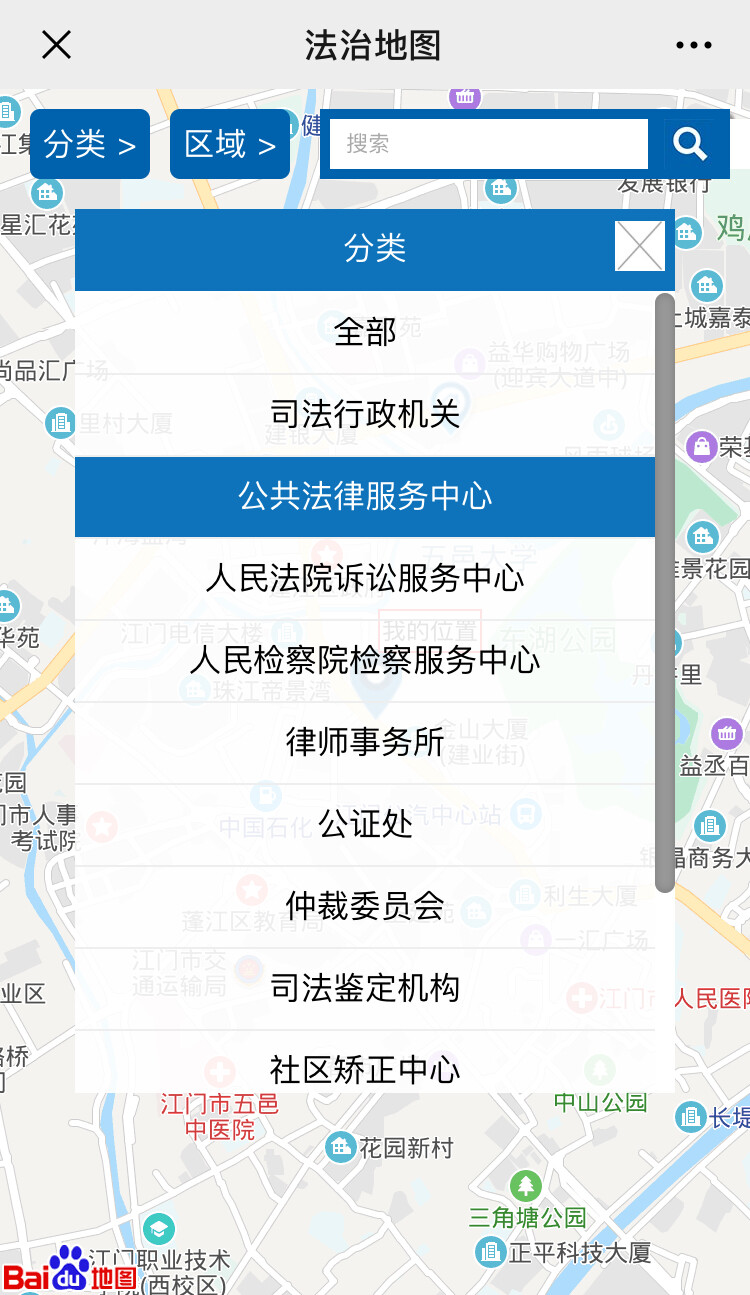This screenshot has height=1295, width=750.
Task: Close the 法治地图 page
Action: click(x=56, y=45)
